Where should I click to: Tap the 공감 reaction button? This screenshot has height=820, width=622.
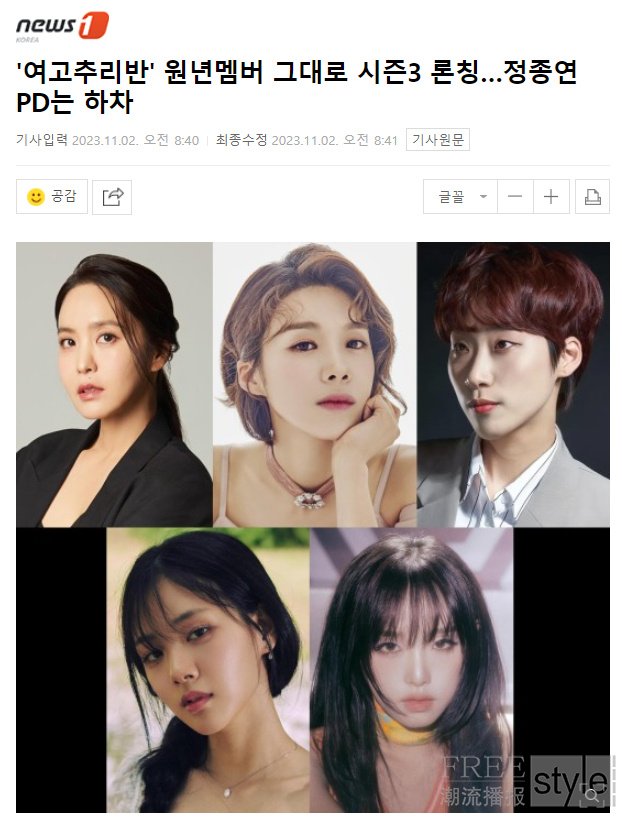point(52,196)
